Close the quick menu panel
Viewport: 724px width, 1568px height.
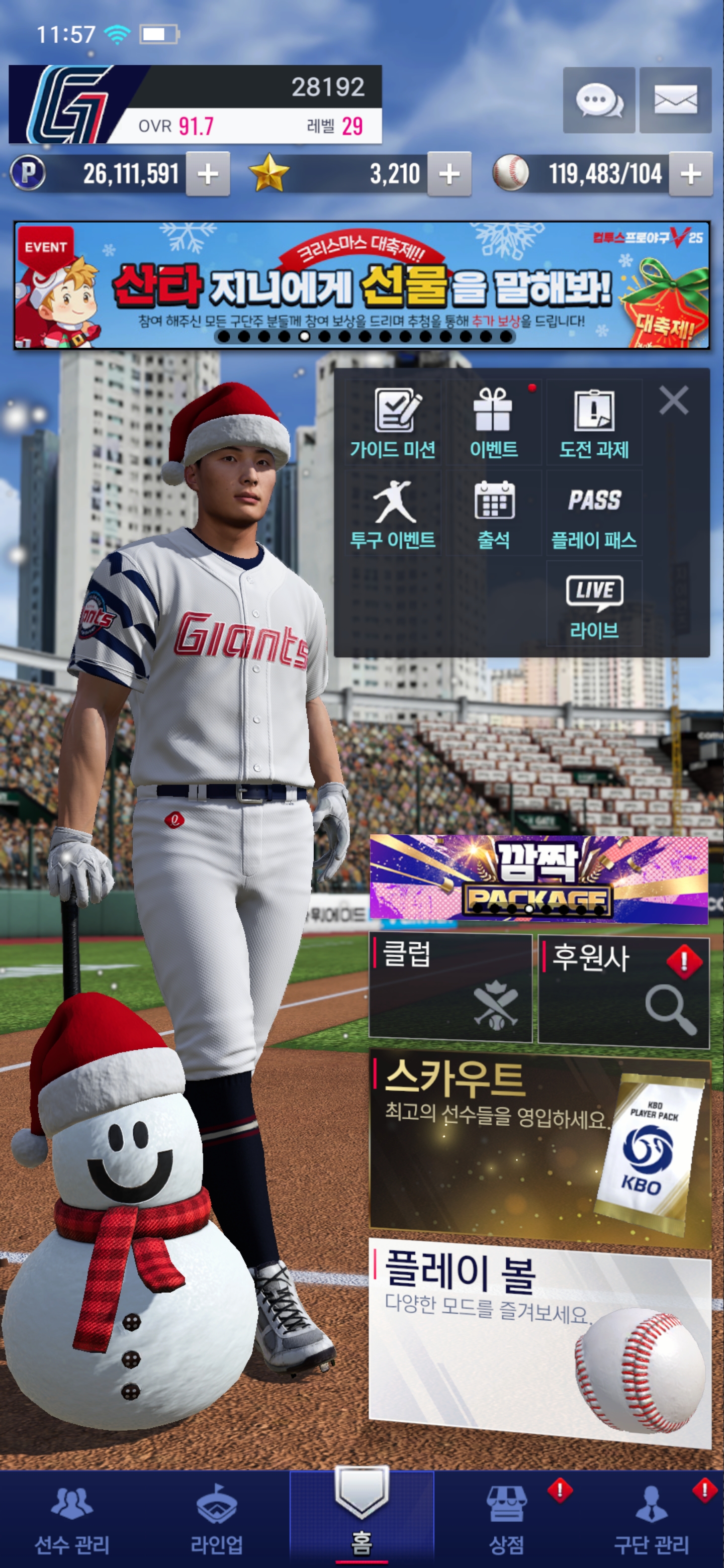(673, 401)
